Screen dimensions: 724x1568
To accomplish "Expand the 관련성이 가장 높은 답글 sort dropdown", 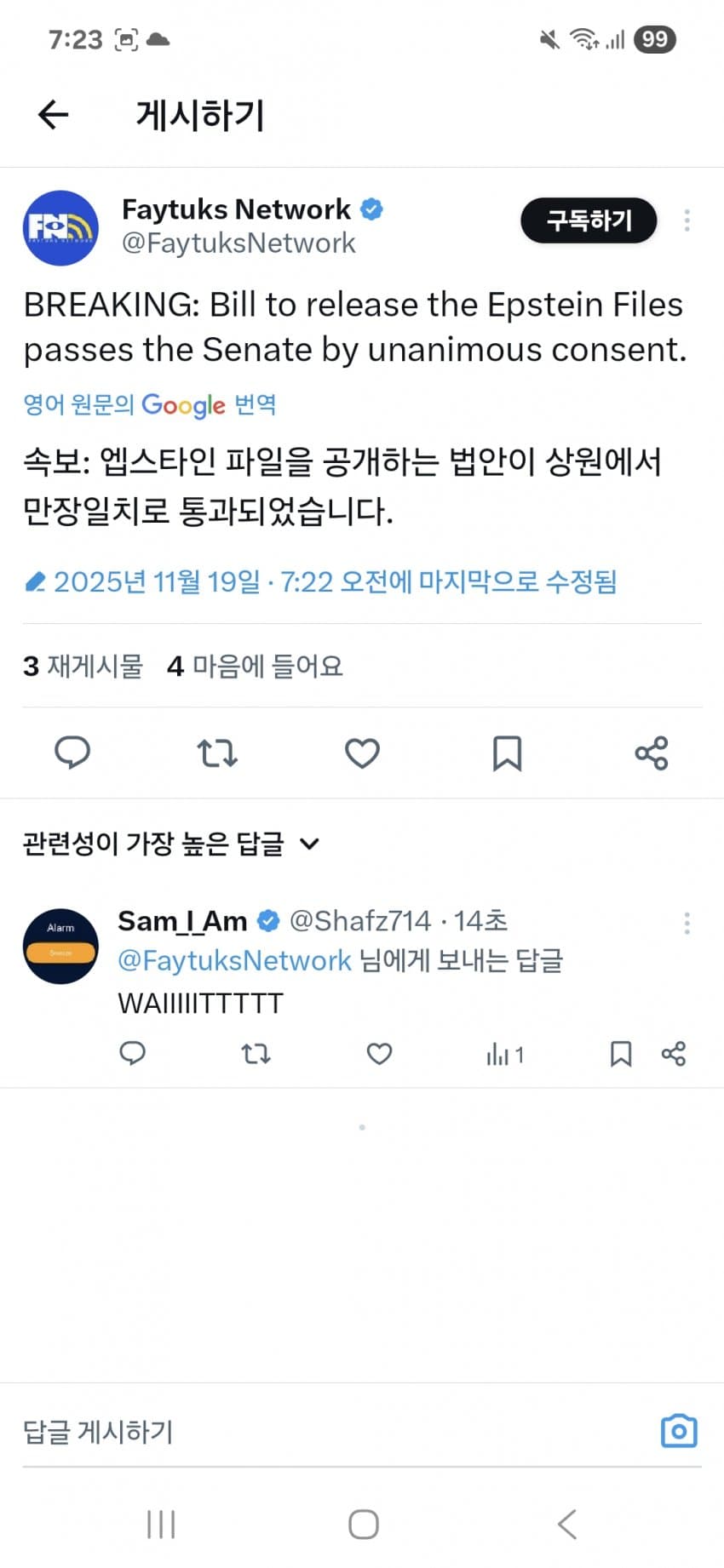I will (170, 844).
